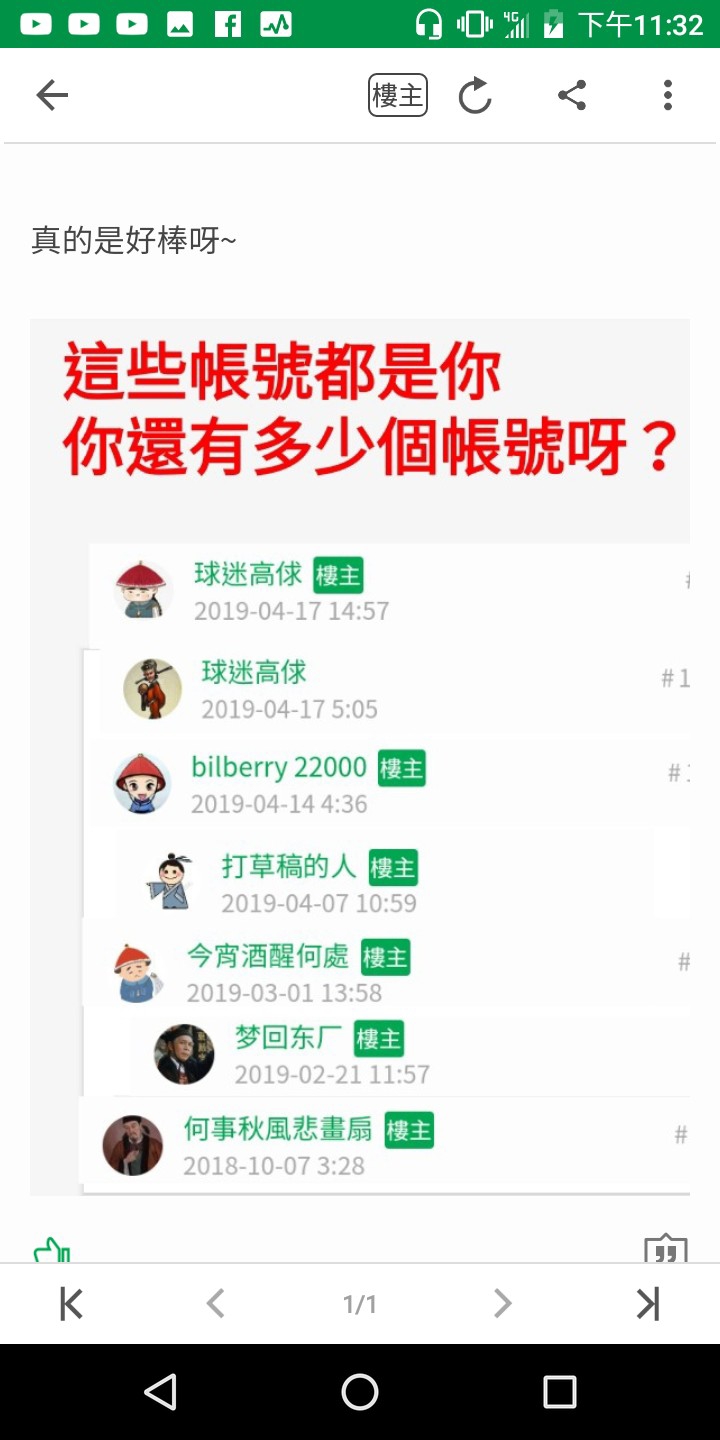The width and height of the screenshot is (720, 1440).
Task: Open the overflow menu
Action: click(x=667, y=95)
